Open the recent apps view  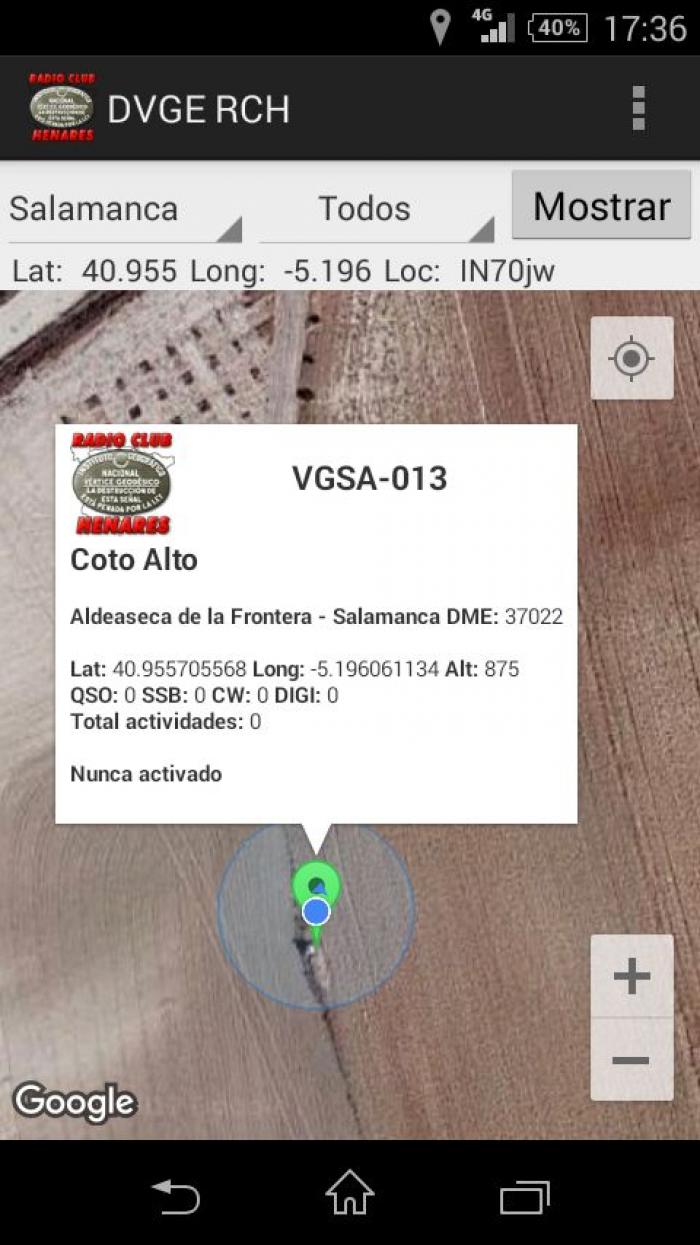pyautogui.click(x=525, y=1195)
